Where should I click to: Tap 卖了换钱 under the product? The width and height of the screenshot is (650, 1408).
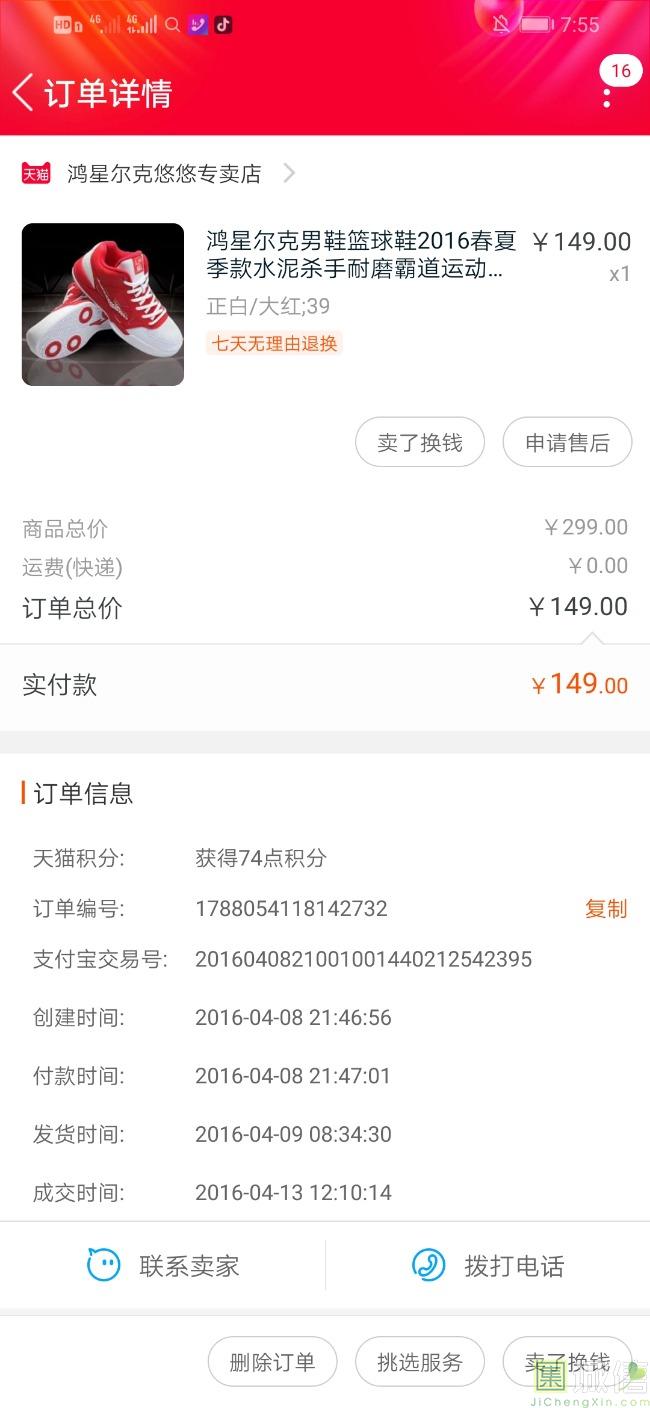click(420, 443)
